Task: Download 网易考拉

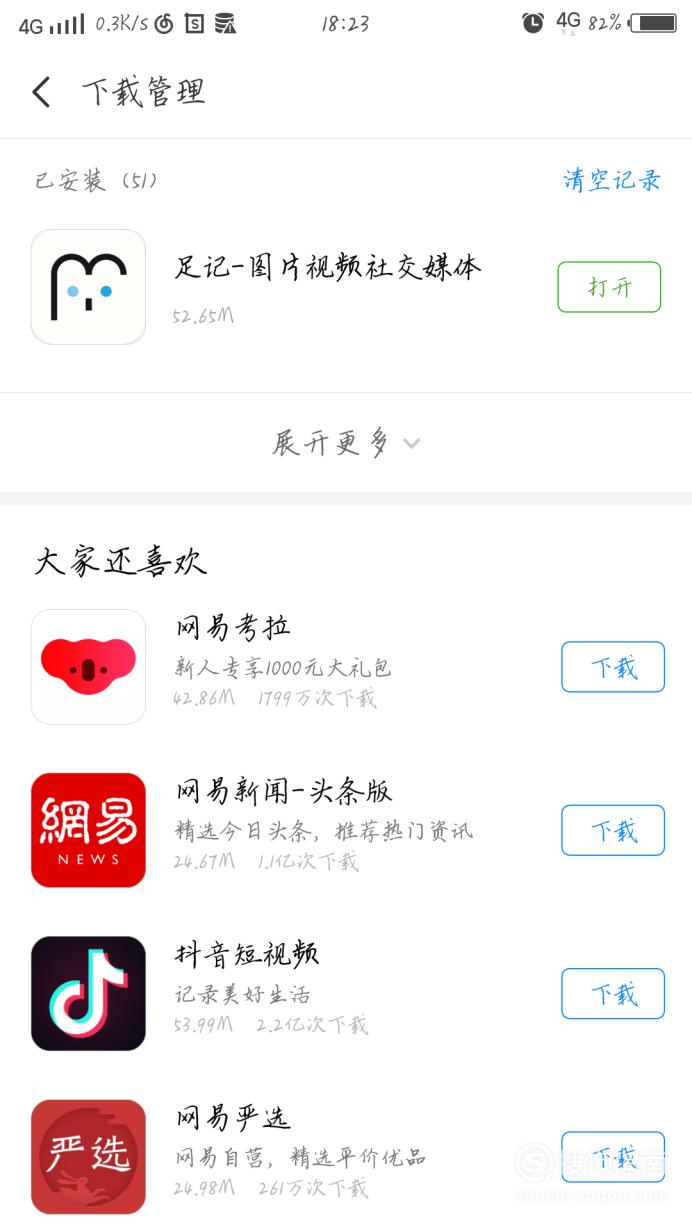Action: (613, 667)
